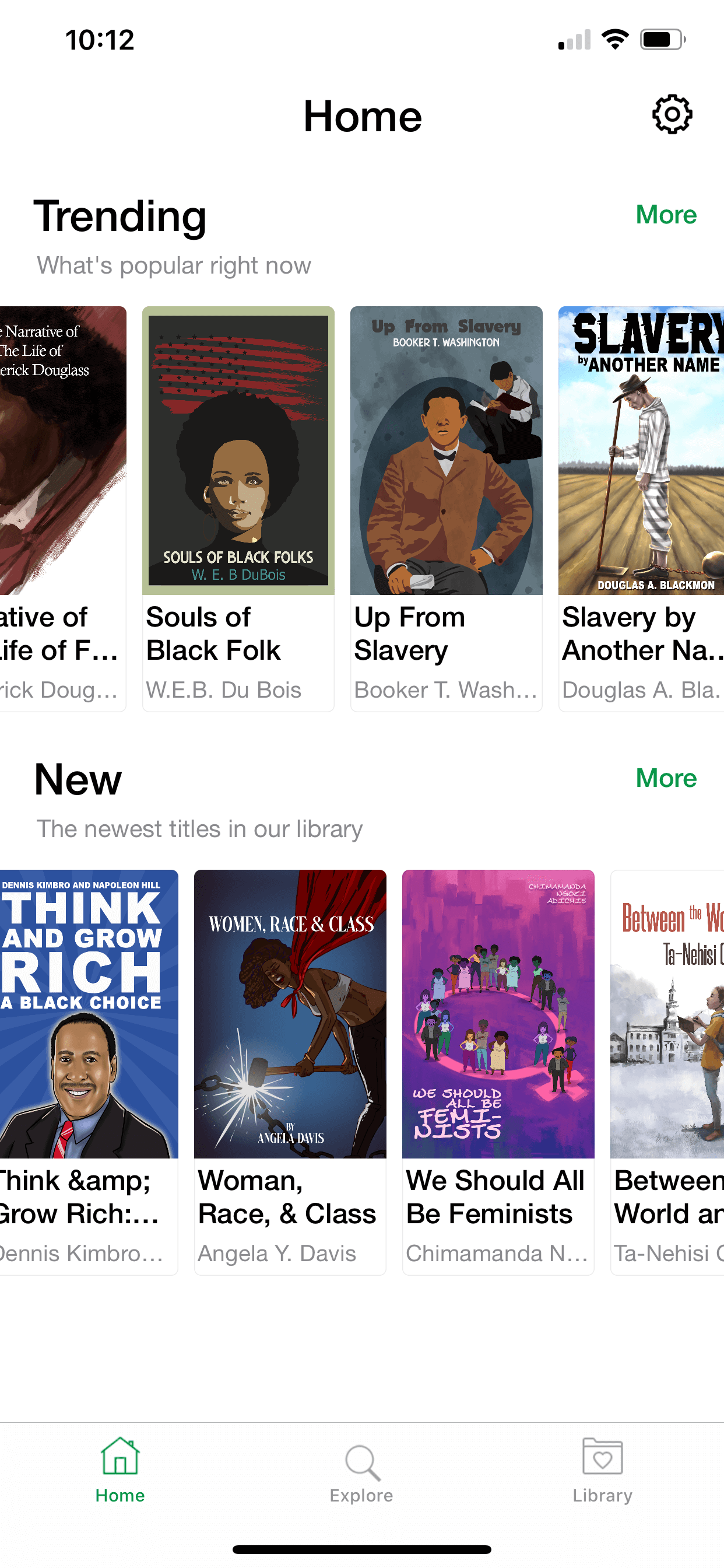
Task: Tap More next to Trending
Action: [x=666, y=215]
